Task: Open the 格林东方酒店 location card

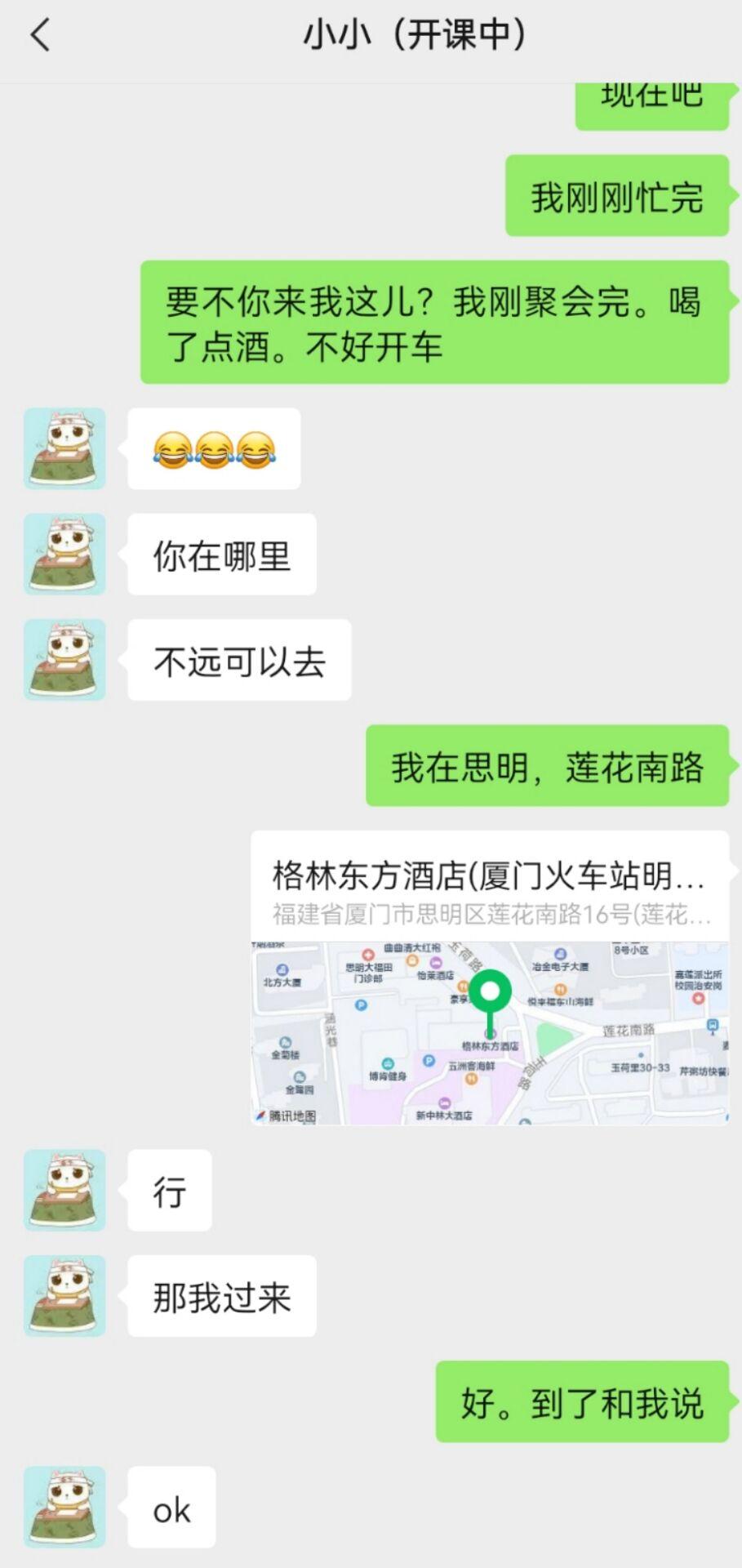Action: coord(489,977)
